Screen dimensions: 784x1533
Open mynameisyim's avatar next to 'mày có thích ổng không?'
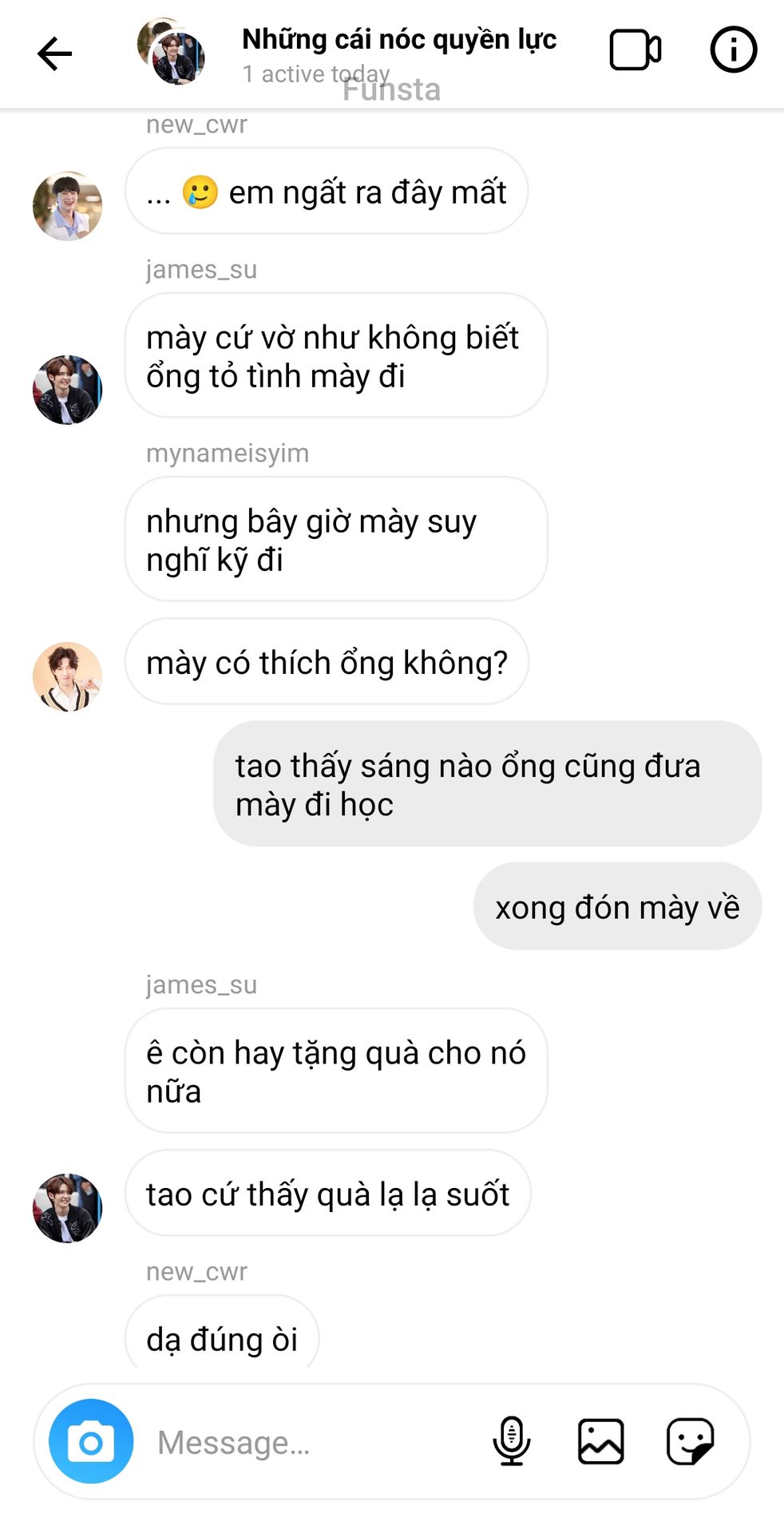coord(67,676)
